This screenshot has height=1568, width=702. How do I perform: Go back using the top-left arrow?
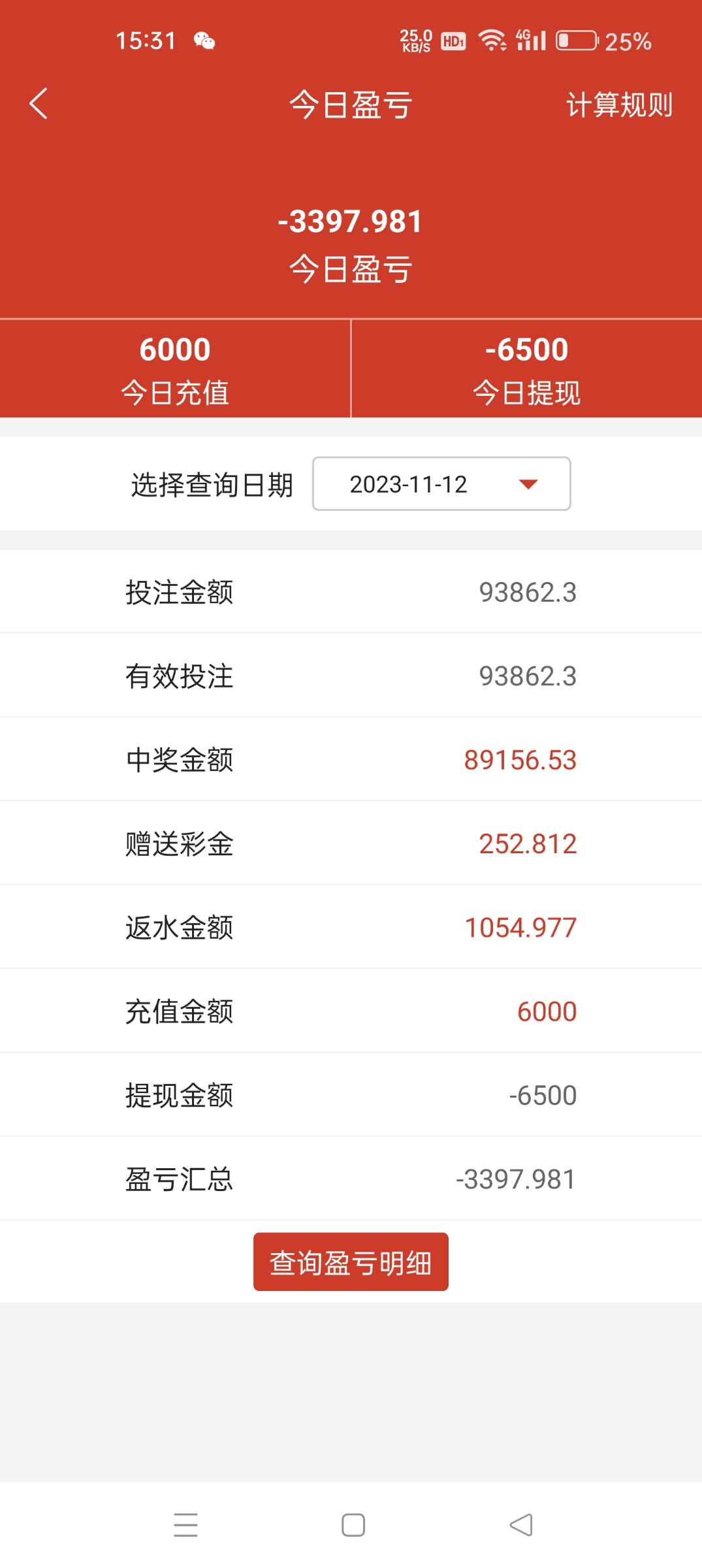[x=39, y=104]
